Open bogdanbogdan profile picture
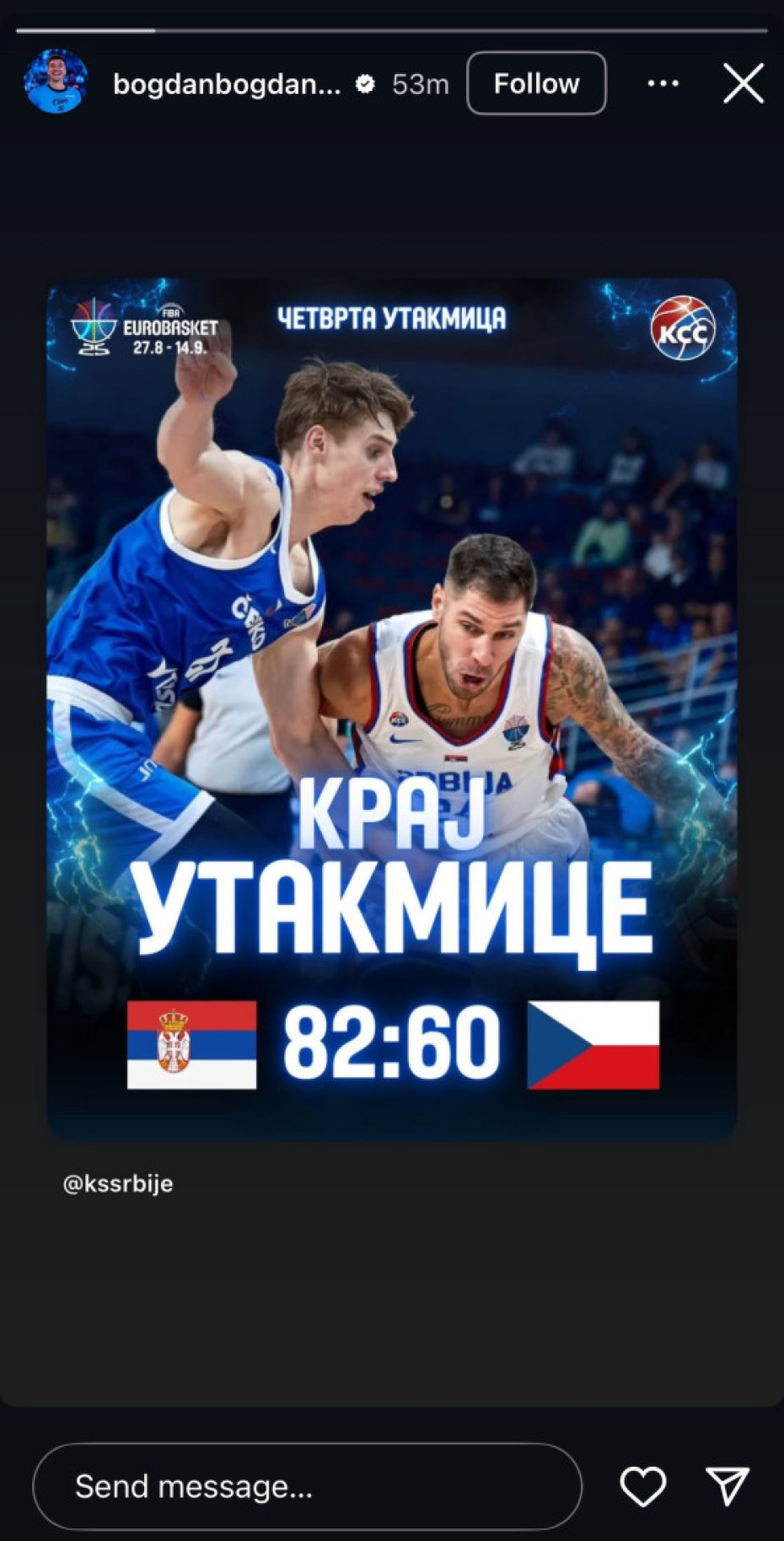The width and height of the screenshot is (784, 1541). pos(56,83)
